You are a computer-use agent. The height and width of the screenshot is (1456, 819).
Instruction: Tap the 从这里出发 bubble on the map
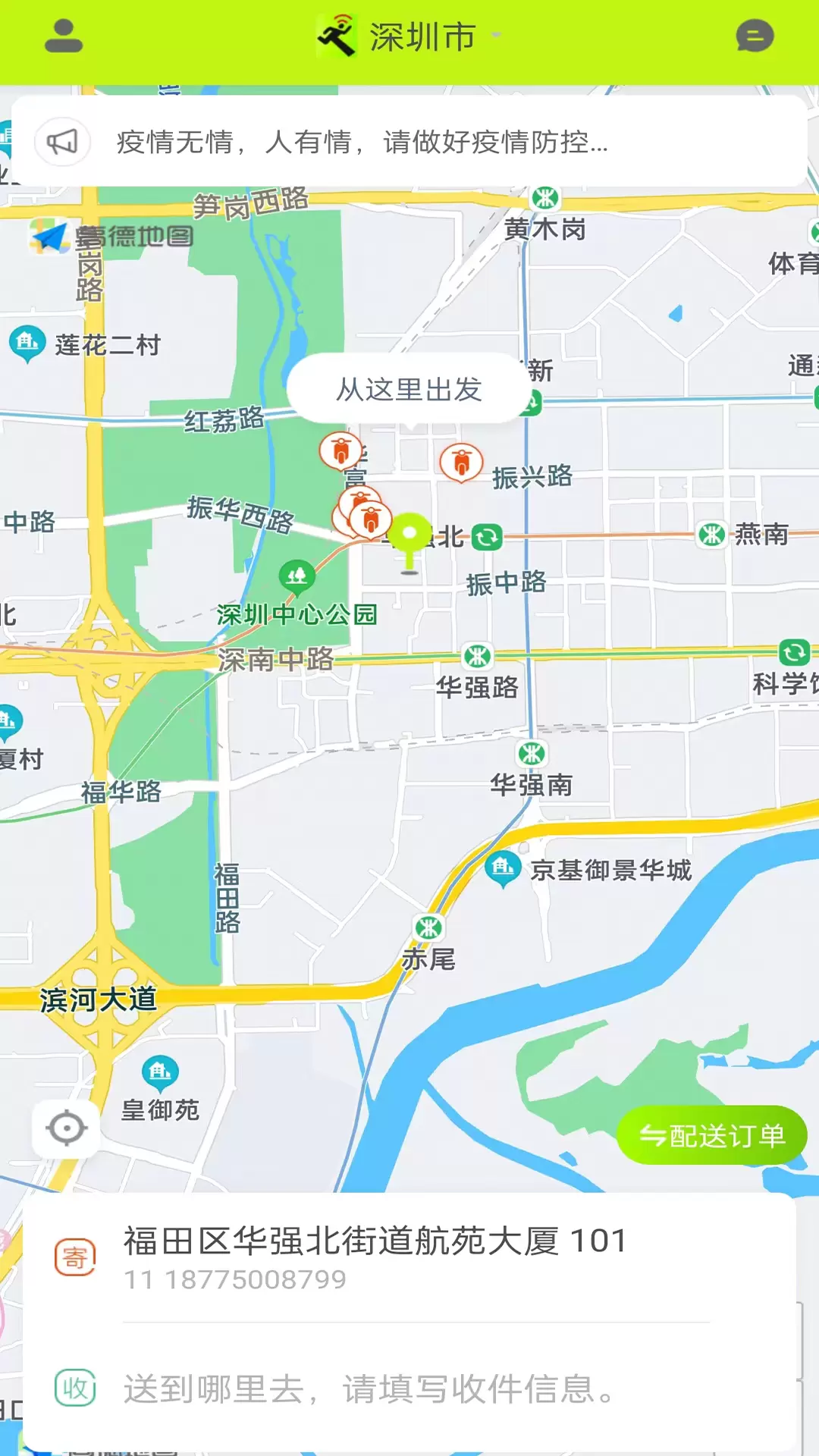click(409, 389)
